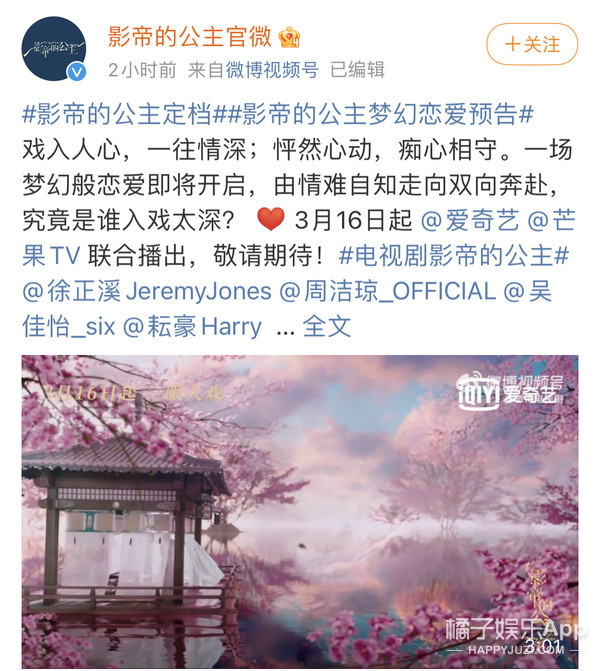Play the trailer video thumbnail
The height and width of the screenshot is (671, 600).
point(300,510)
